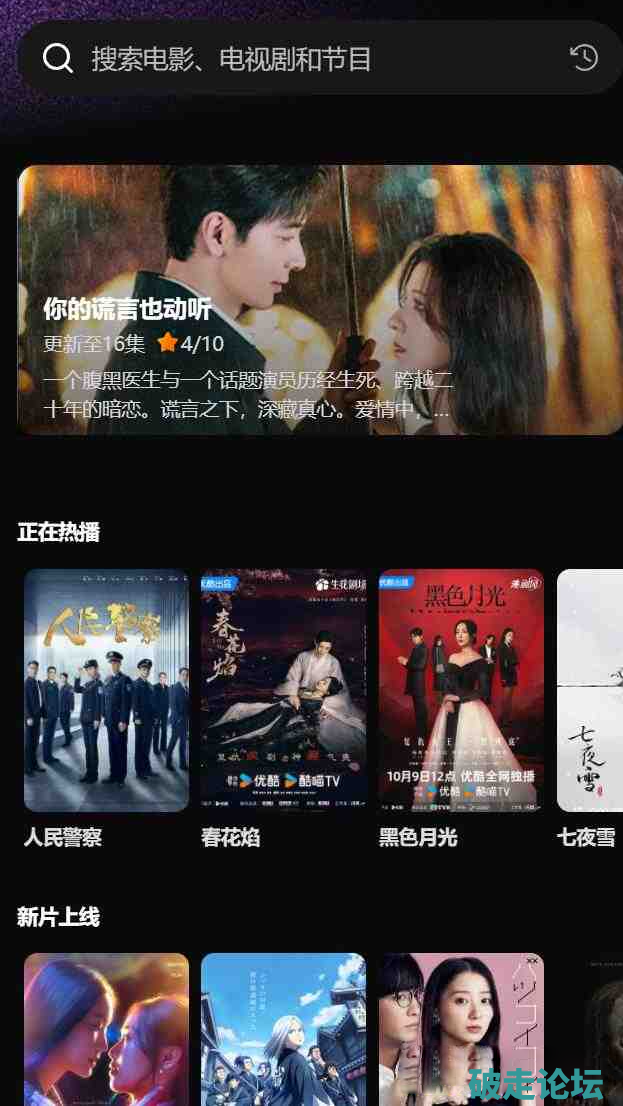Open the 七夜雪 poster card
The image size is (623, 1106).
590,690
